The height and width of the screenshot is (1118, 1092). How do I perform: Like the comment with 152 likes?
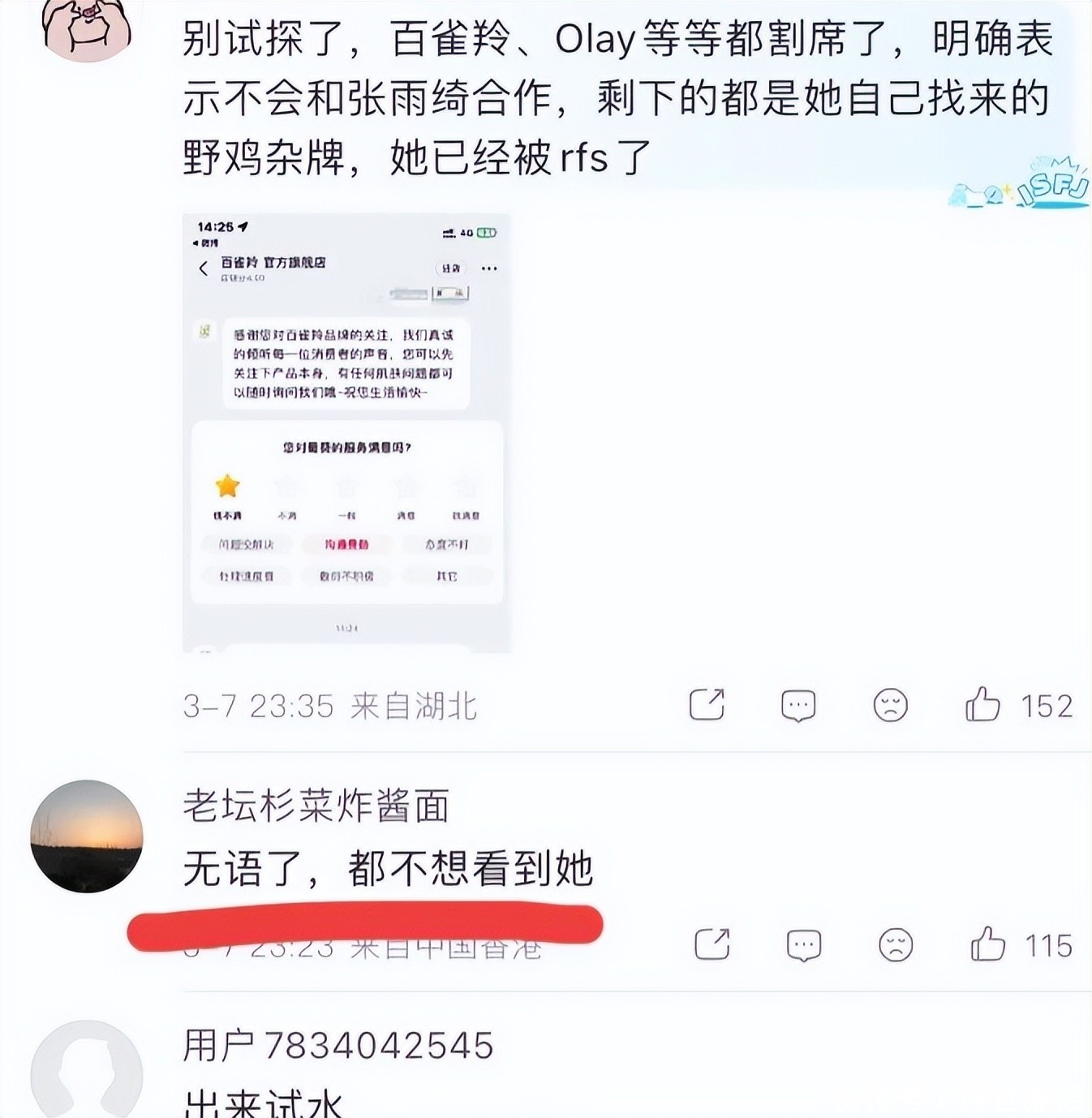982,704
